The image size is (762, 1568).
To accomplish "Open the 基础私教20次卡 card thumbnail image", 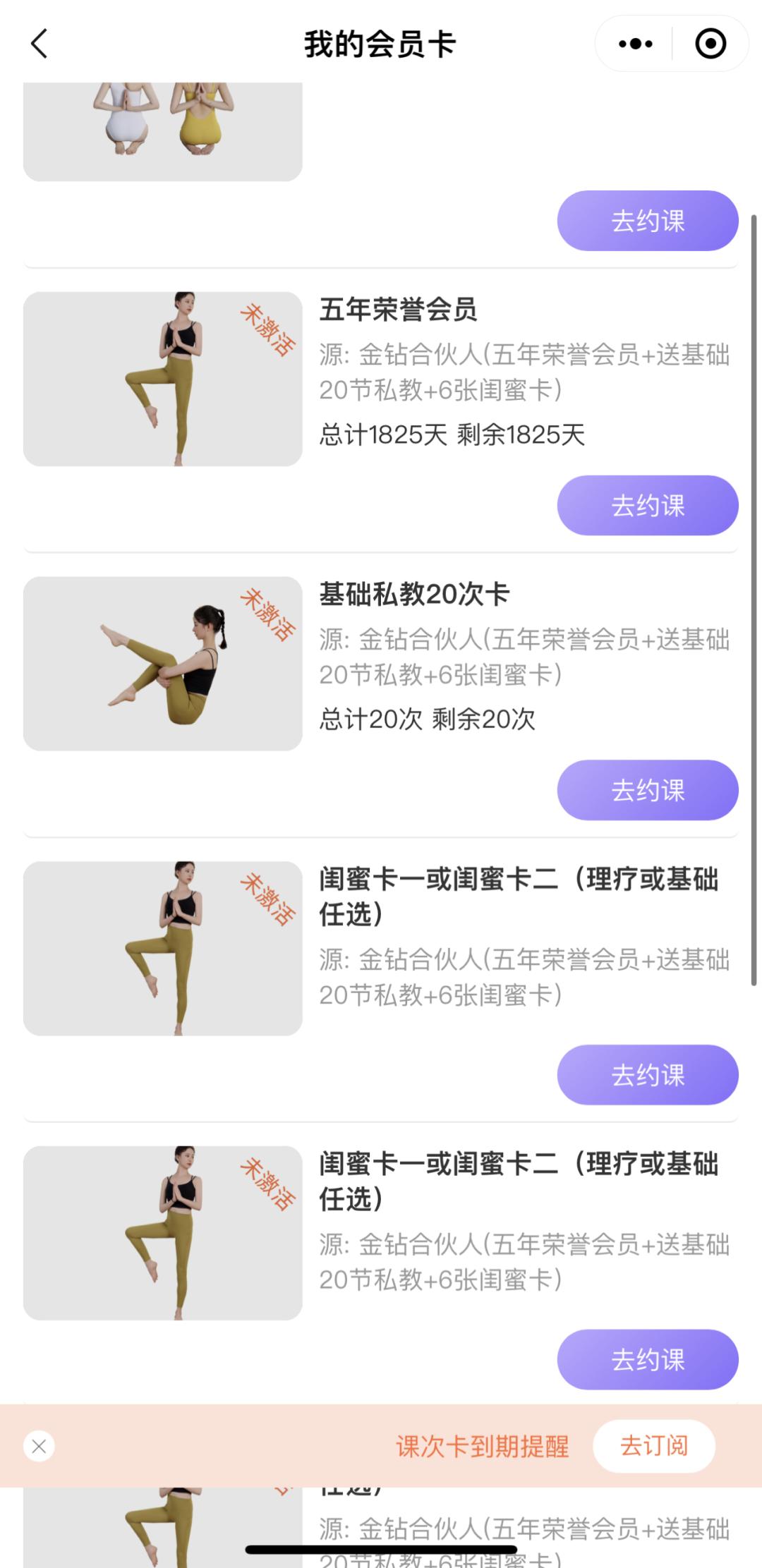I will pyautogui.click(x=162, y=663).
